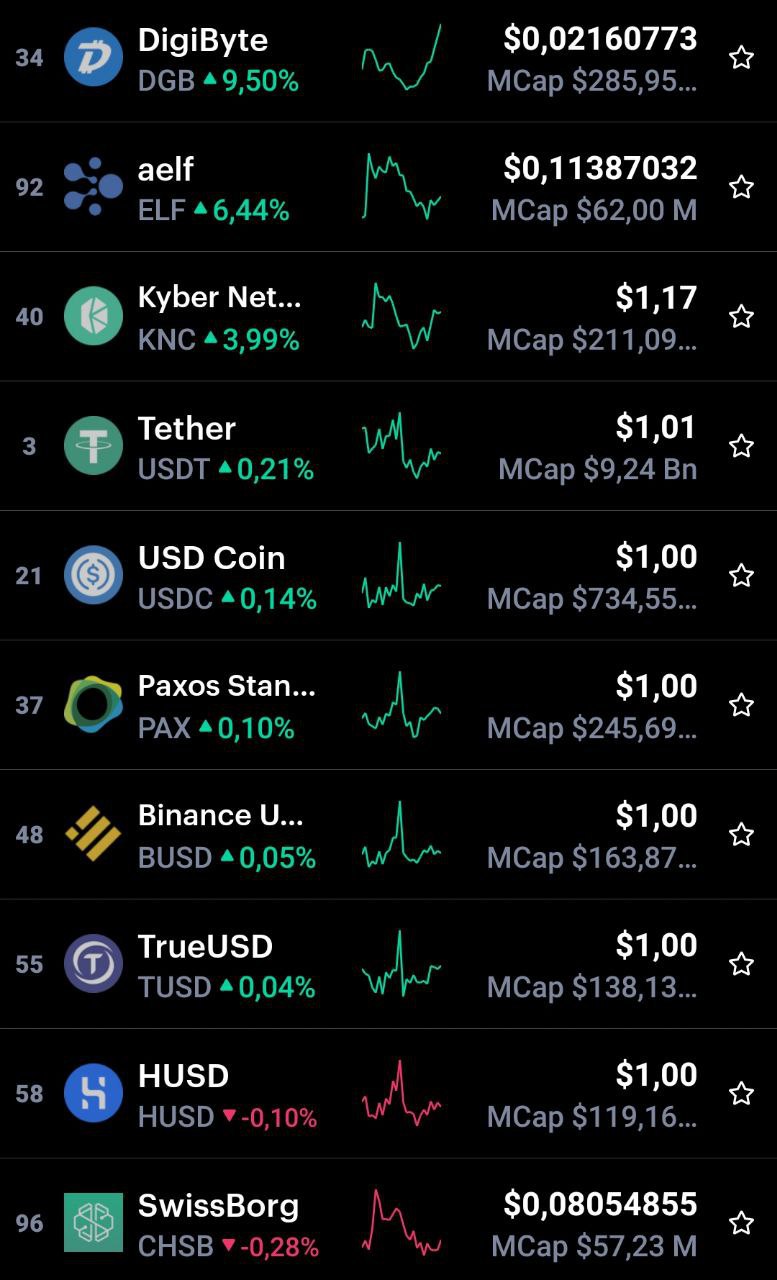This screenshot has height=1280, width=777.
Task: Open the Binance USD BUSD row
Action: coord(388,835)
